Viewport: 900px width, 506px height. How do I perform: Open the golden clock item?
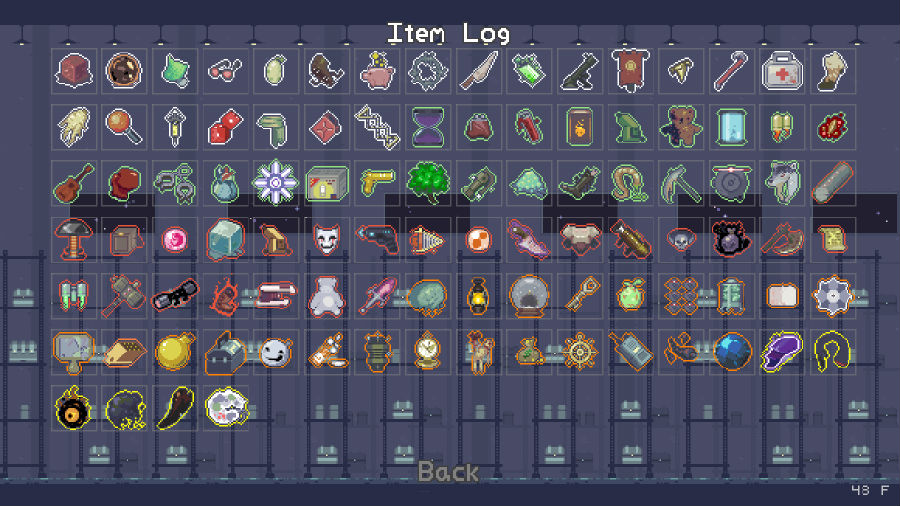[x=427, y=351]
